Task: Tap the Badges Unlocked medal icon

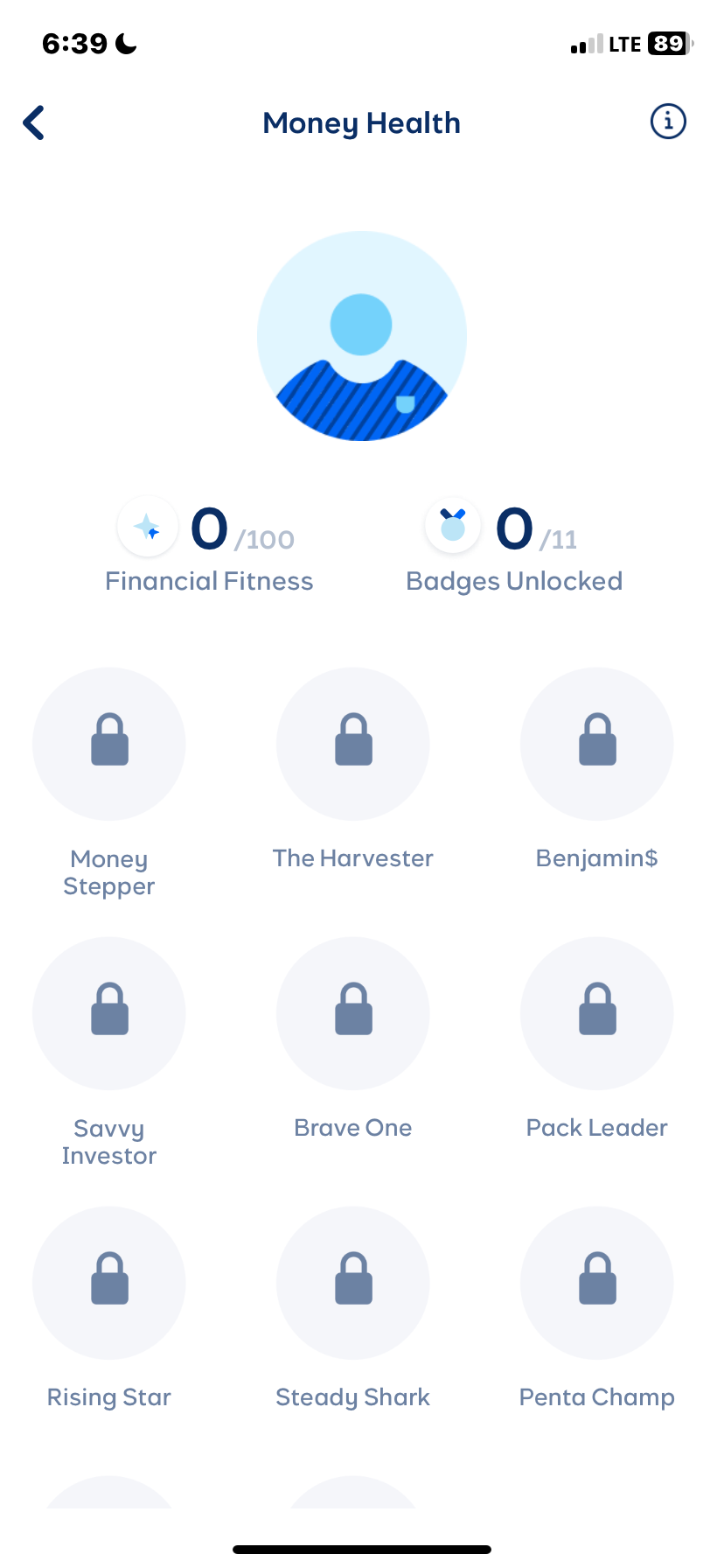Action: 452,526
